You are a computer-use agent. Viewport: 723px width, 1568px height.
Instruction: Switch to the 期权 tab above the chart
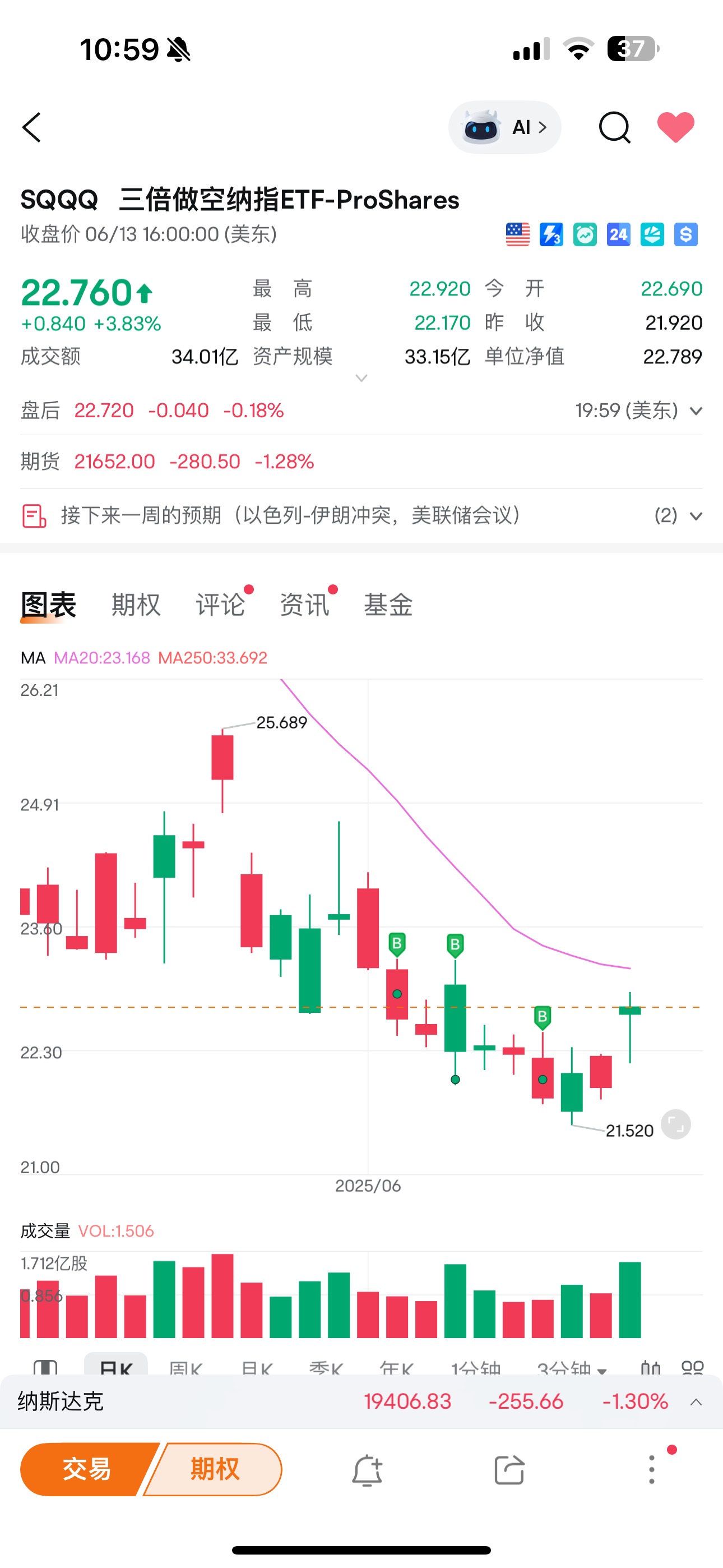136,605
